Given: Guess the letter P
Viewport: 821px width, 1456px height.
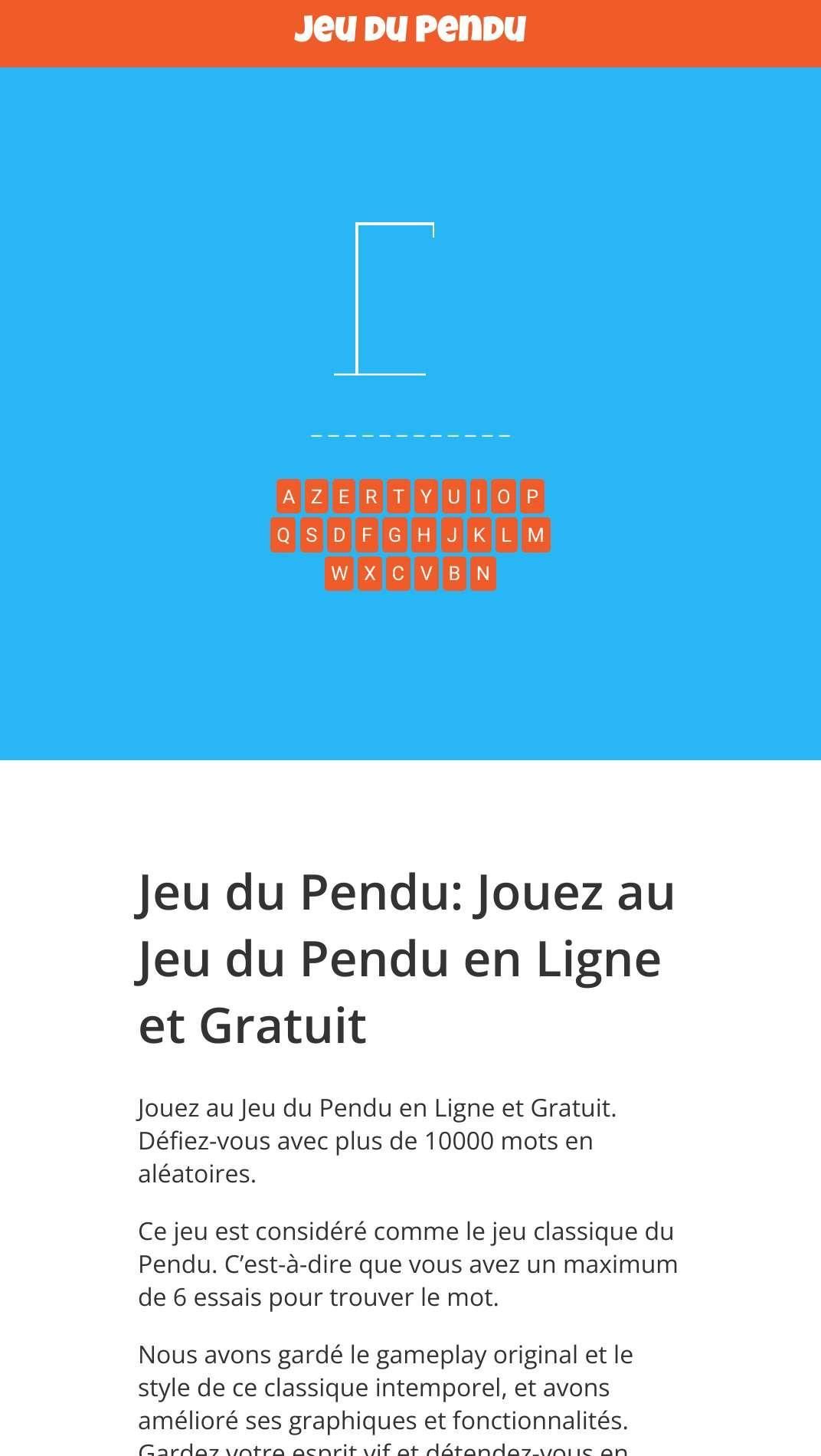Looking at the screenshot, I should 532,497.
